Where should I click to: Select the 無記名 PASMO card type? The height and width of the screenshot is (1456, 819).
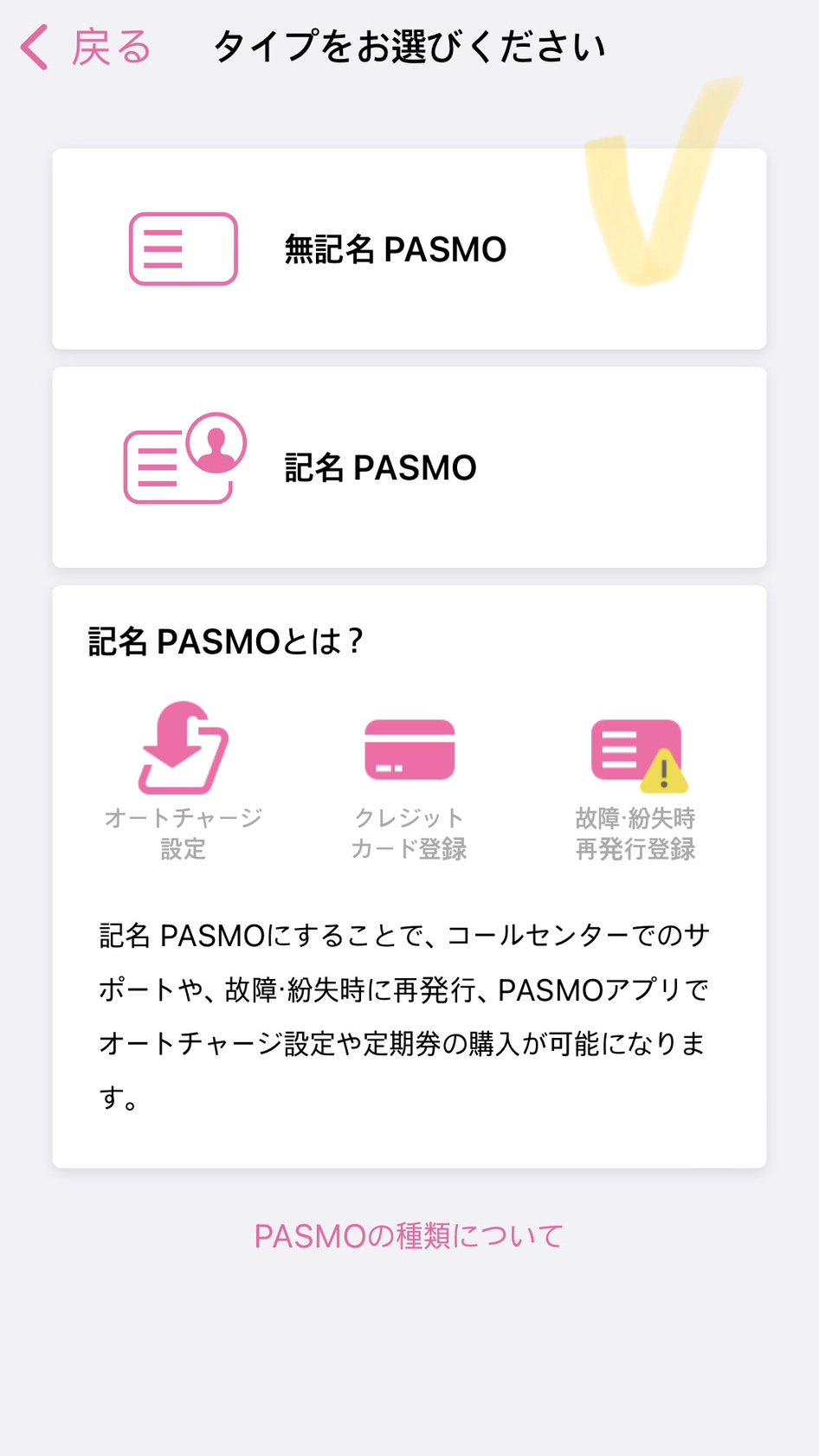409,249
